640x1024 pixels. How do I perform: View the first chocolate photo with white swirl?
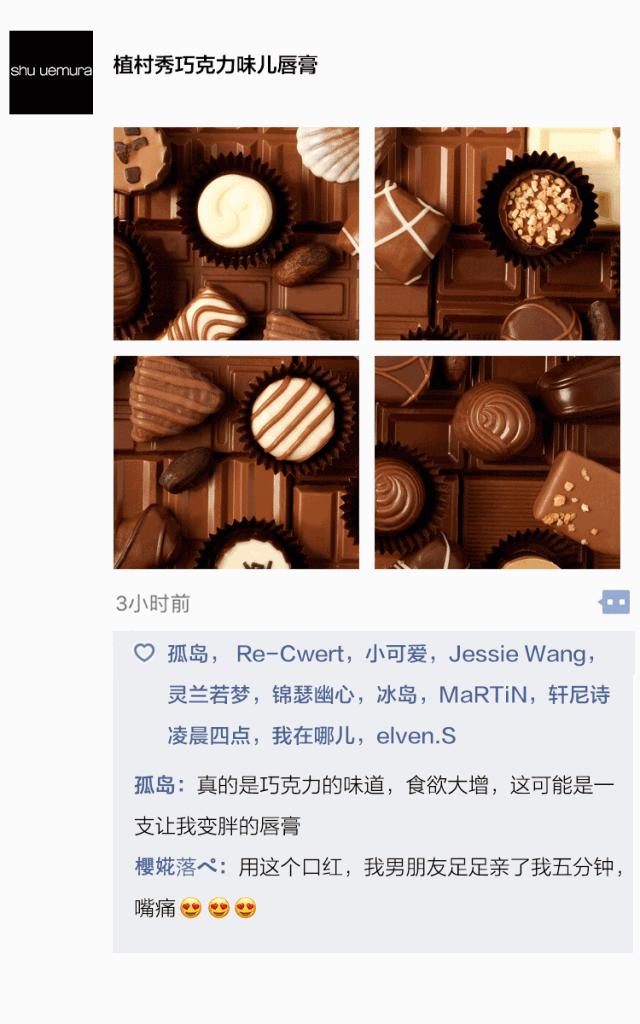click(x=236, y=234)
